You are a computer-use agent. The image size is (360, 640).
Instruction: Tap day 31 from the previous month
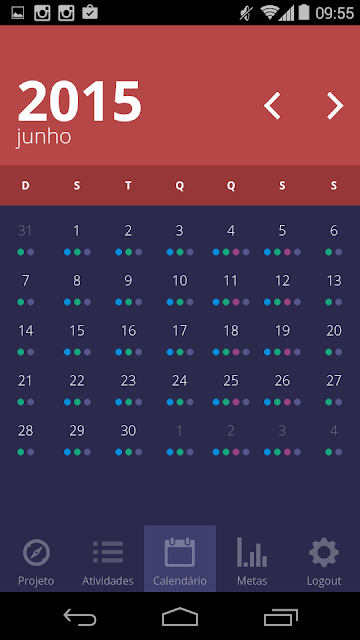[25, 239]
